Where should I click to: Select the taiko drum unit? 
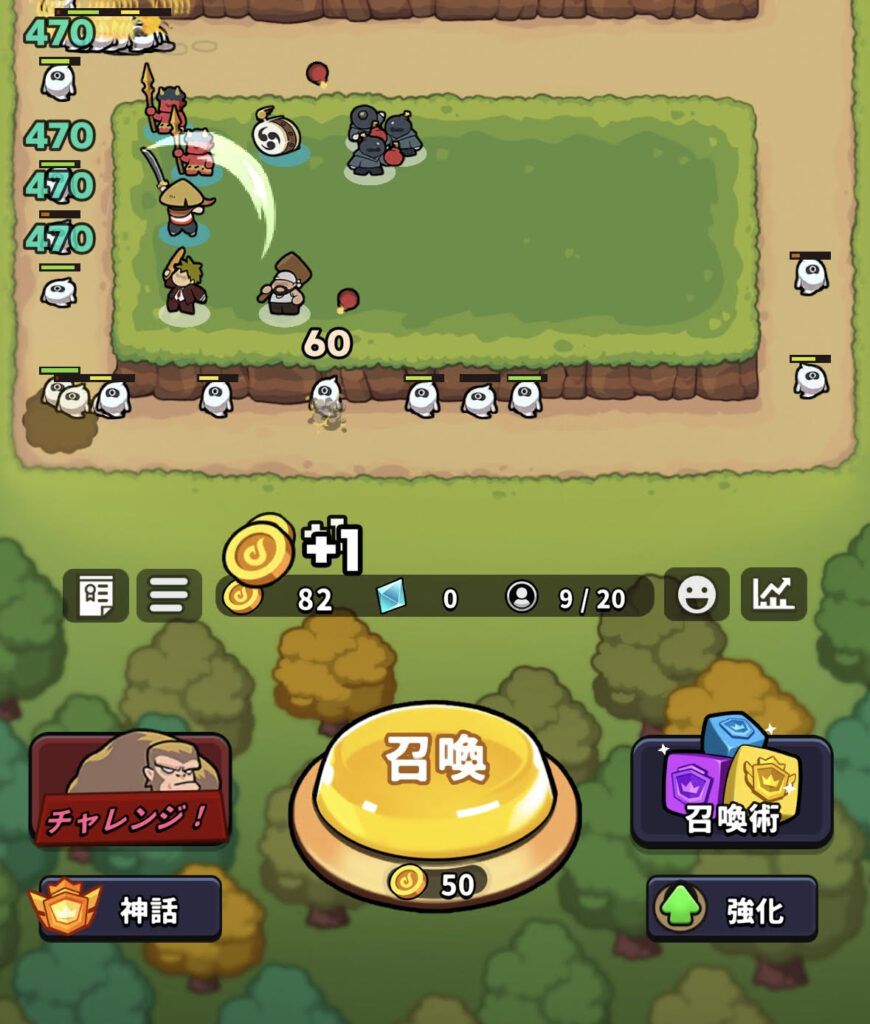point(277,134)
